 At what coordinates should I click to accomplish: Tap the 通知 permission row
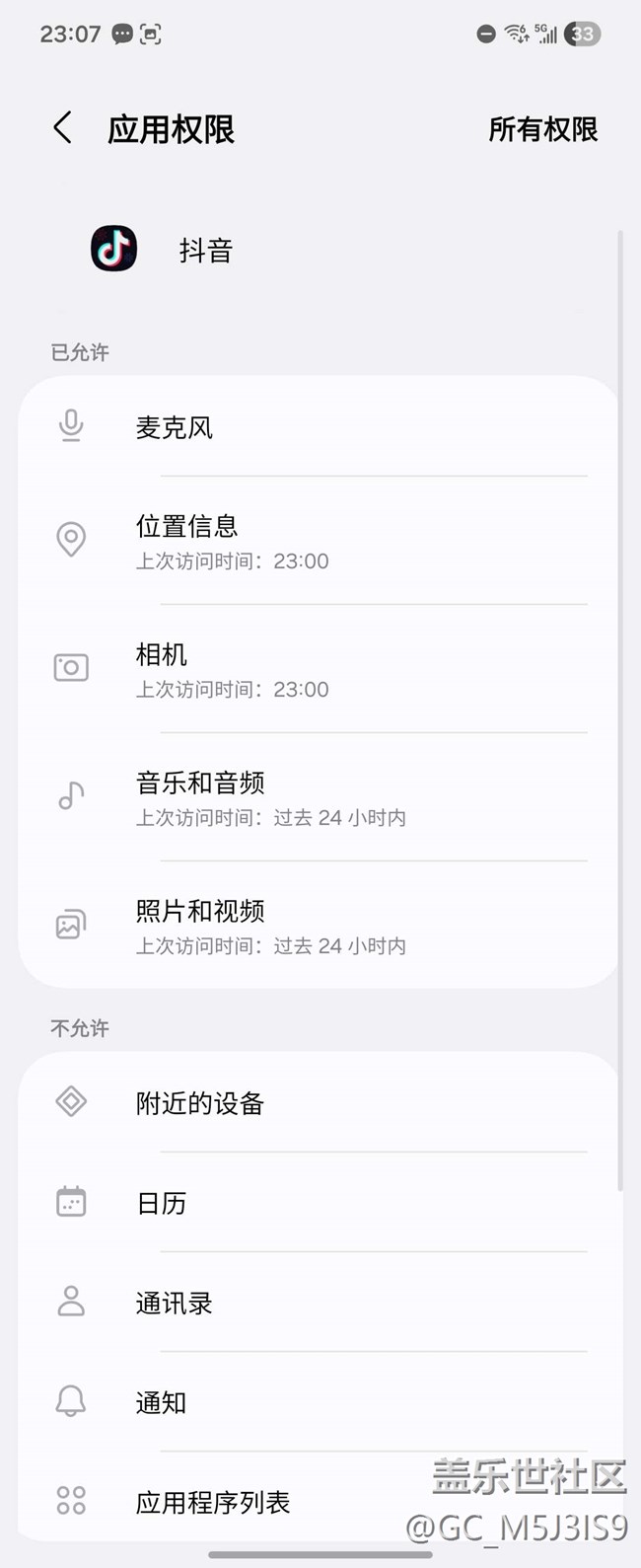click(x=316, y=1402)
